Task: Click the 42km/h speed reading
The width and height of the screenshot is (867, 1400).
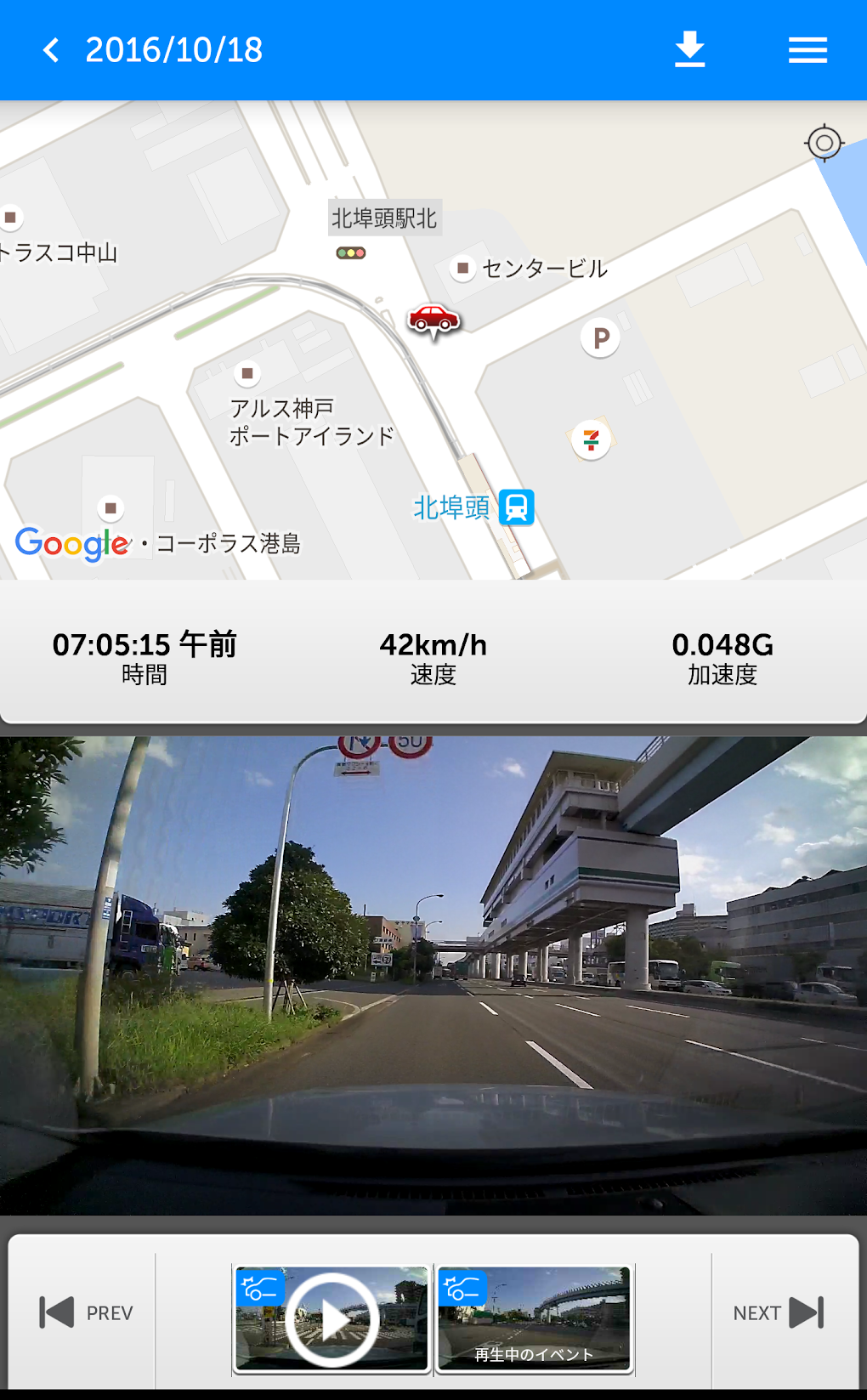Action: point(432,646)
